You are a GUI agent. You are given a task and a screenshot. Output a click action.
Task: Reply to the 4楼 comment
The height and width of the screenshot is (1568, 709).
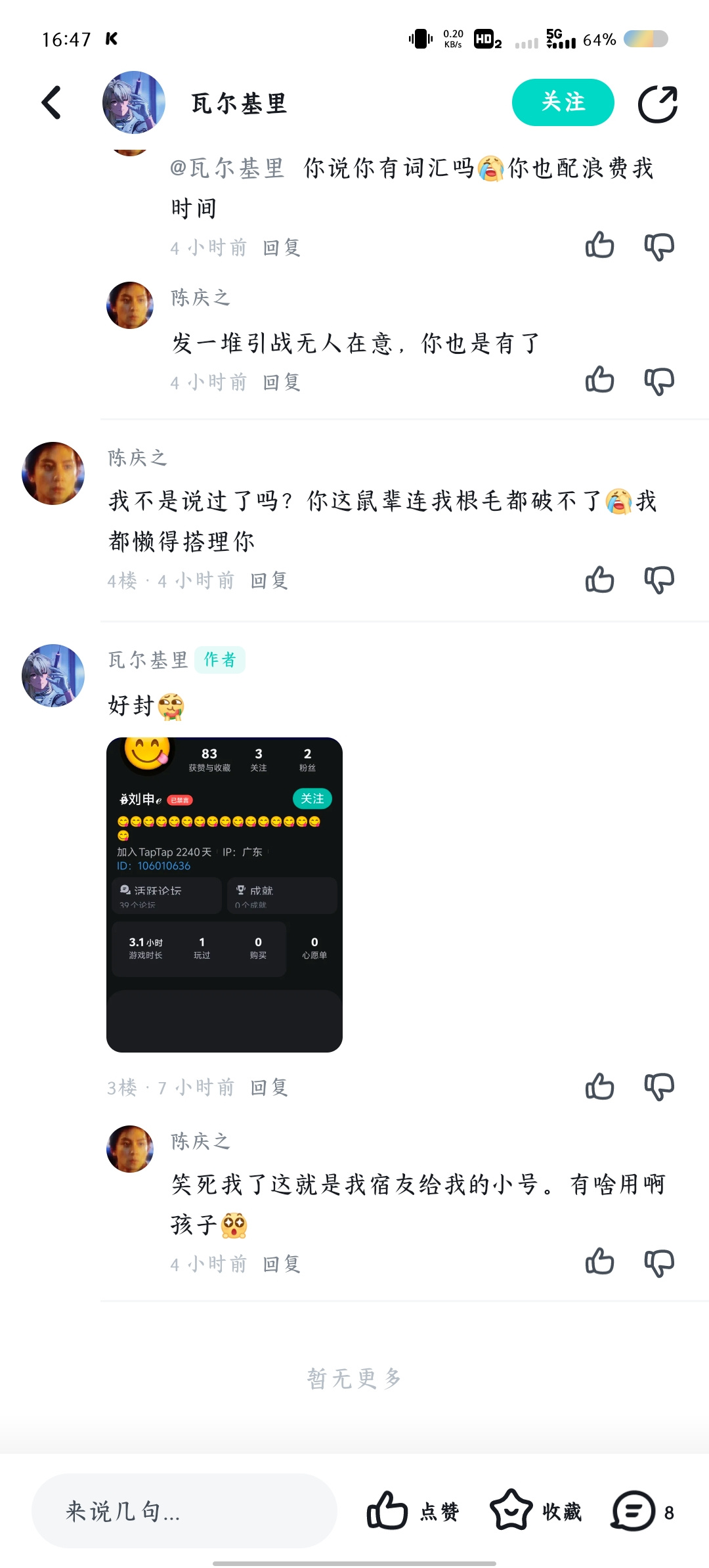(269, 580)
